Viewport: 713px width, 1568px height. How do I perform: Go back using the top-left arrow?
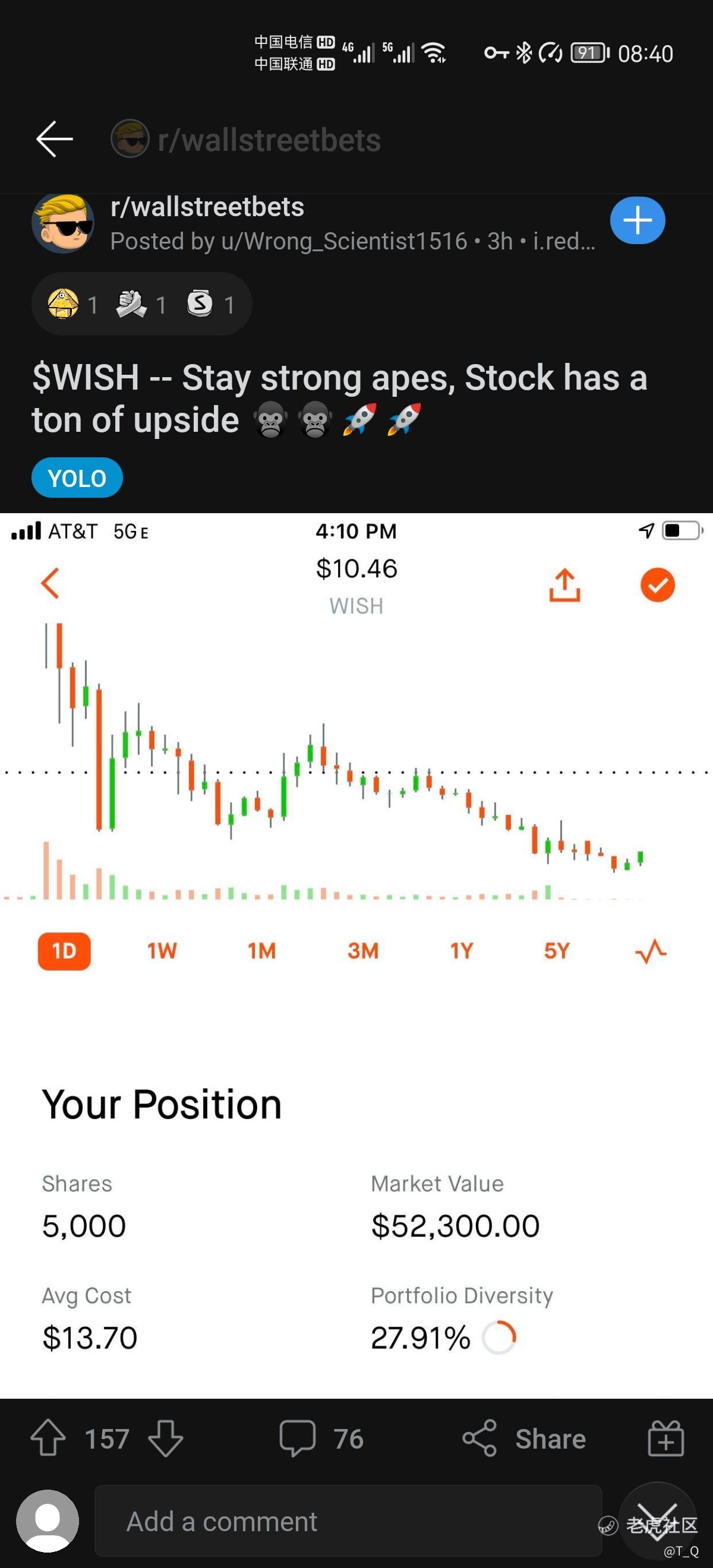[54, 140]
